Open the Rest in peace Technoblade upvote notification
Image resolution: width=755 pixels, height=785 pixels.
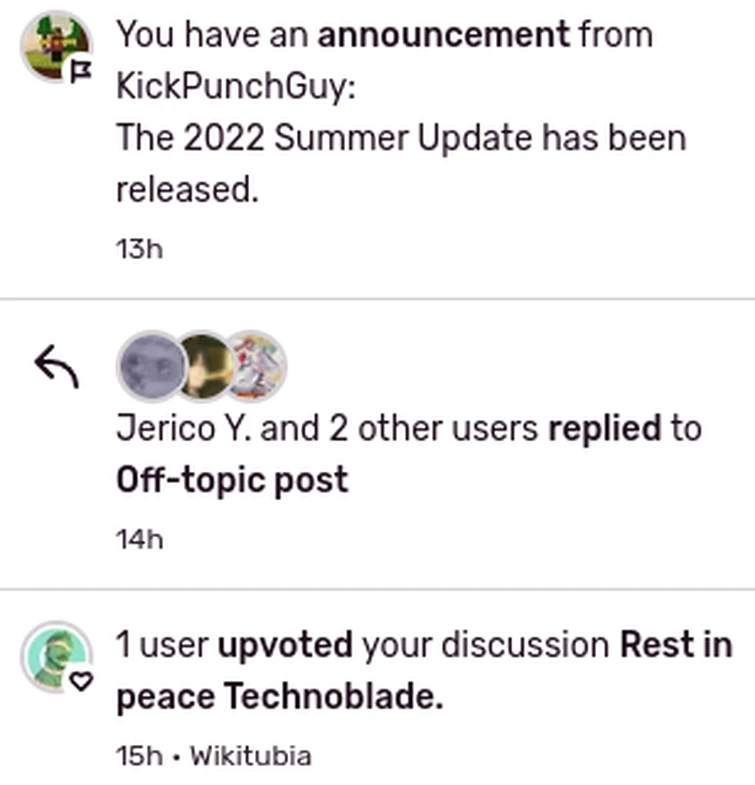[423, 670]
